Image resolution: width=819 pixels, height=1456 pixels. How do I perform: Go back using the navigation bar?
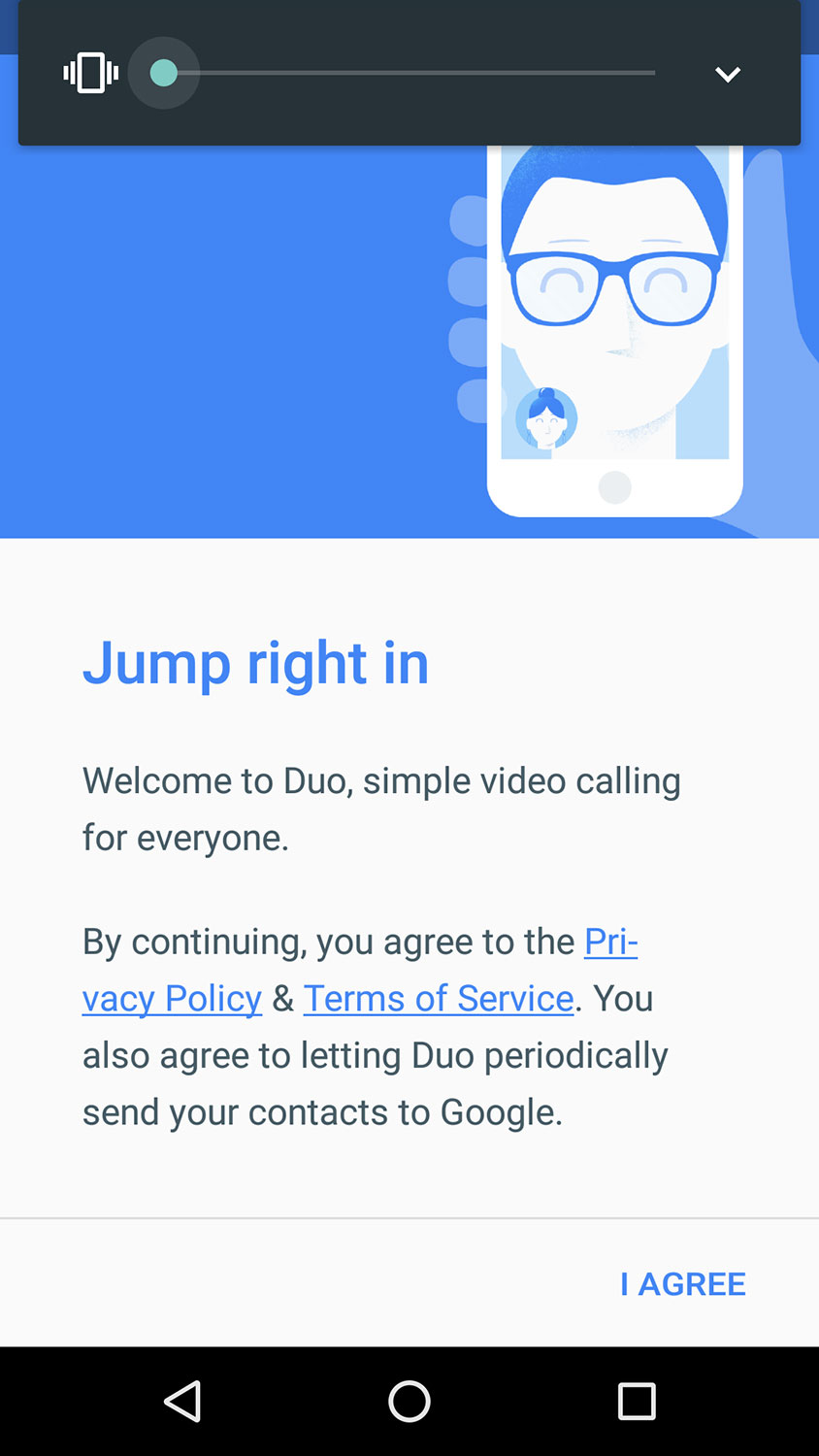182,1401
